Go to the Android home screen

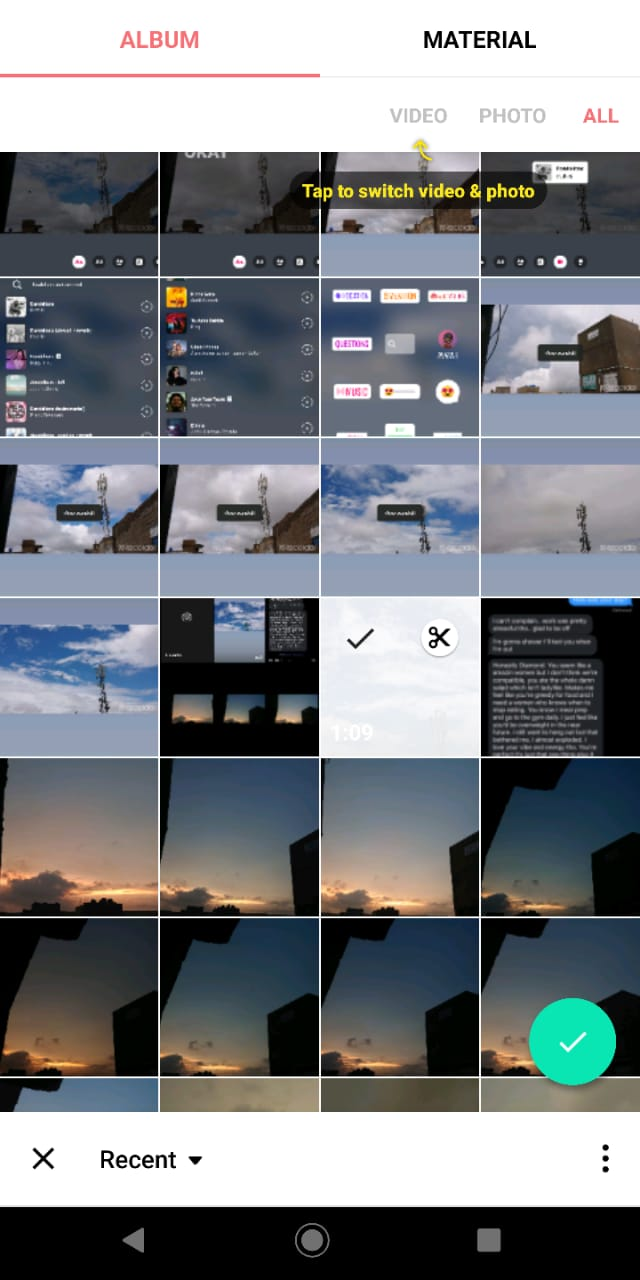pos(312,1241)
